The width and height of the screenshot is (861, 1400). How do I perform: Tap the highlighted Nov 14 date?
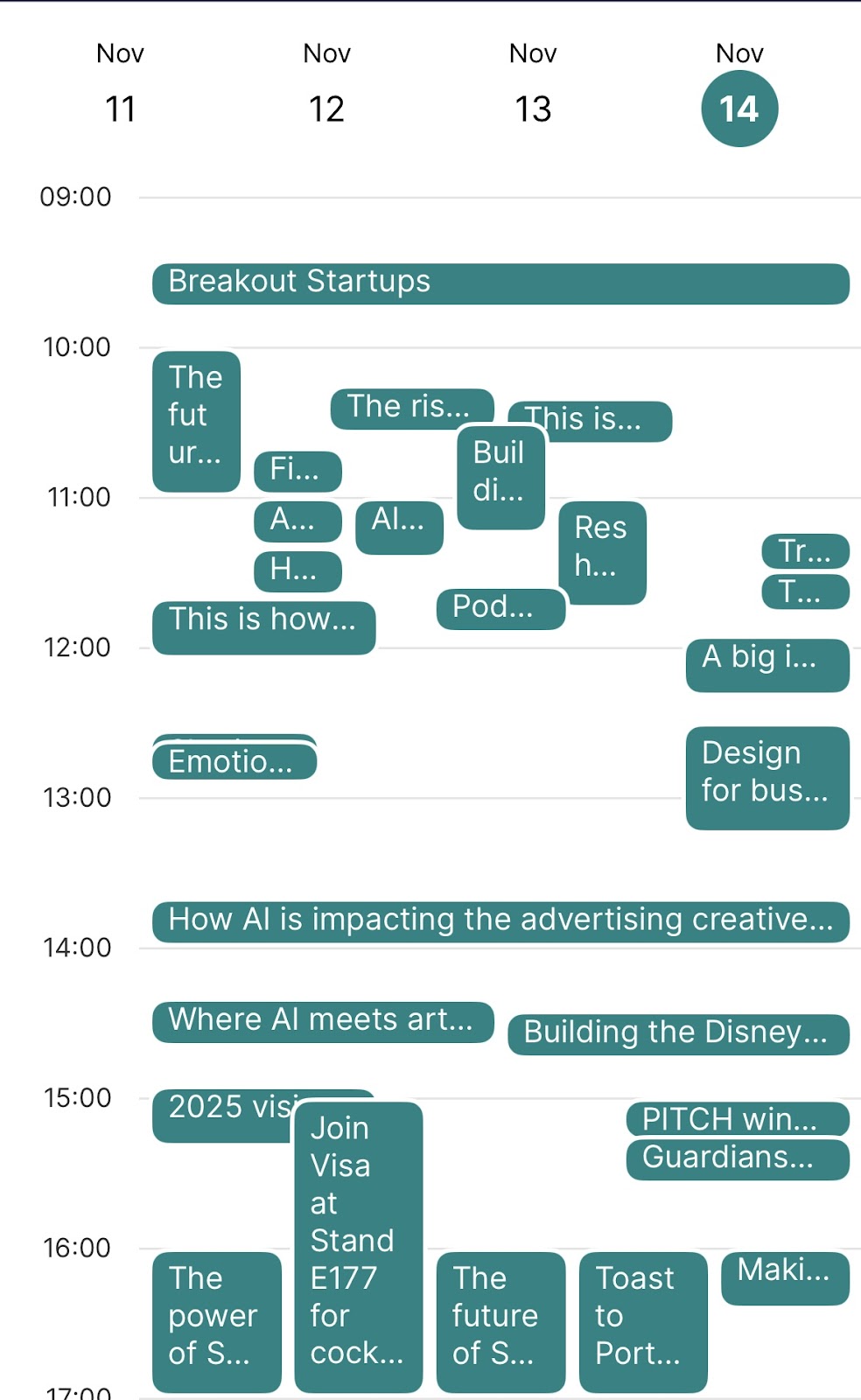739,108
